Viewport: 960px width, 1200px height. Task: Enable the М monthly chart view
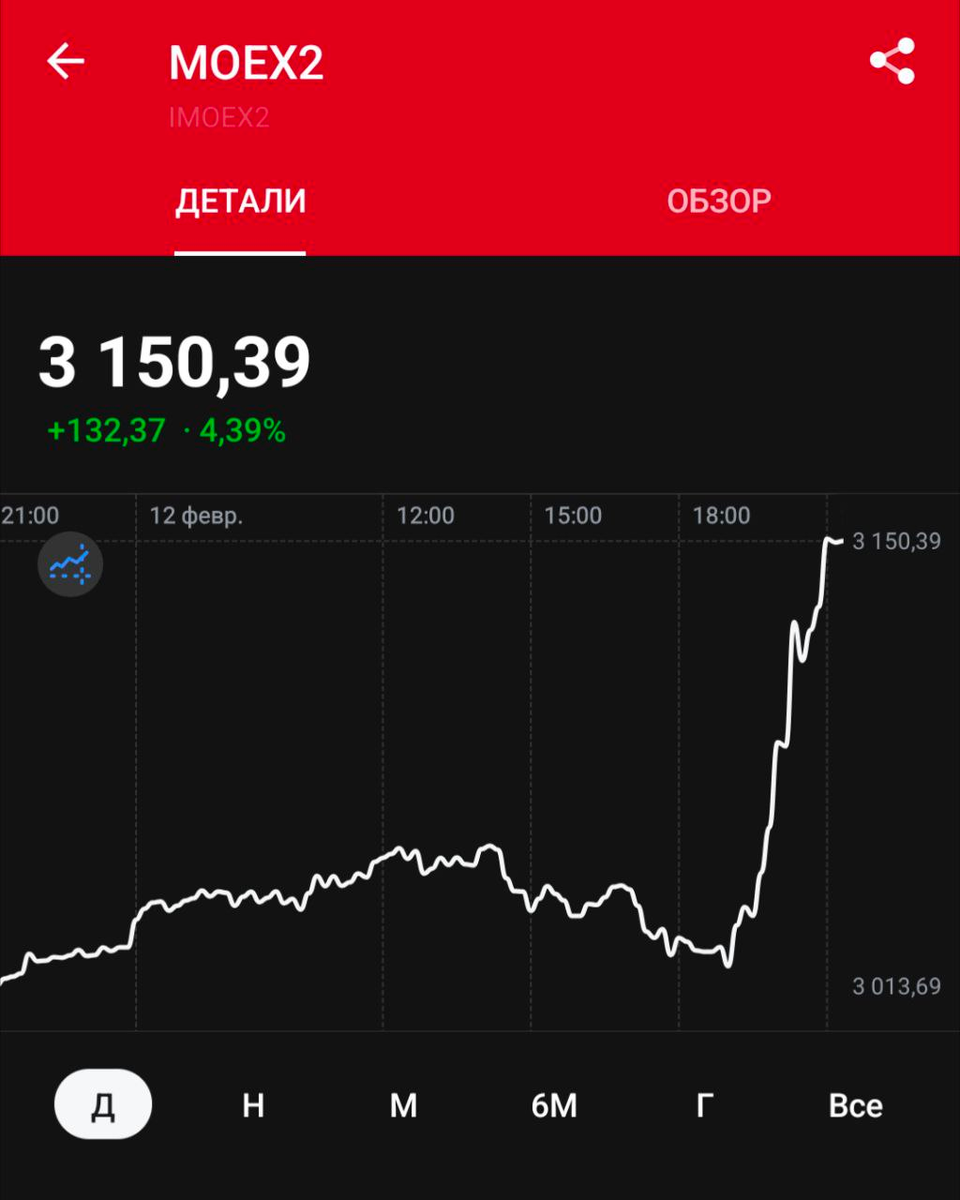click(404, 1104)
